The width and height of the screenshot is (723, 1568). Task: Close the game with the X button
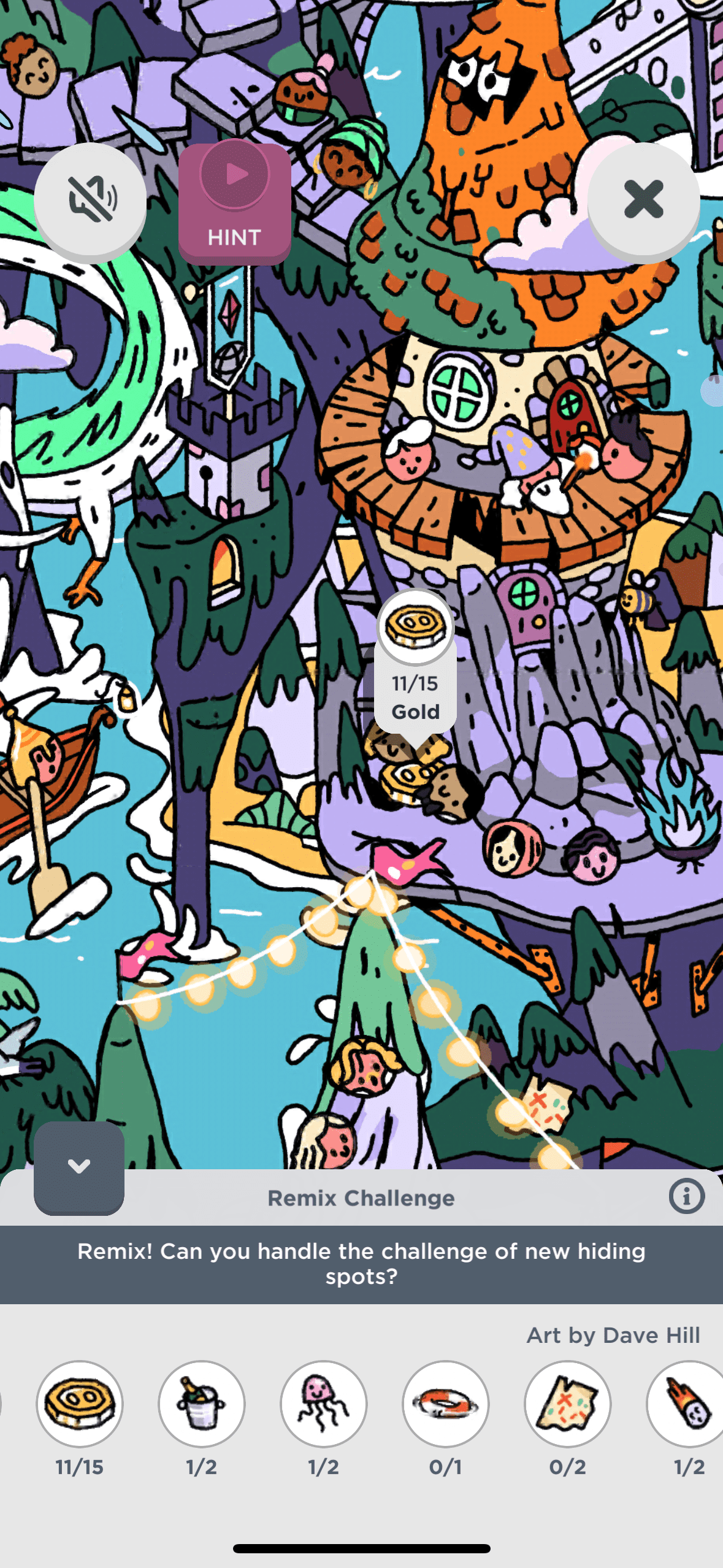pos(643,199)
